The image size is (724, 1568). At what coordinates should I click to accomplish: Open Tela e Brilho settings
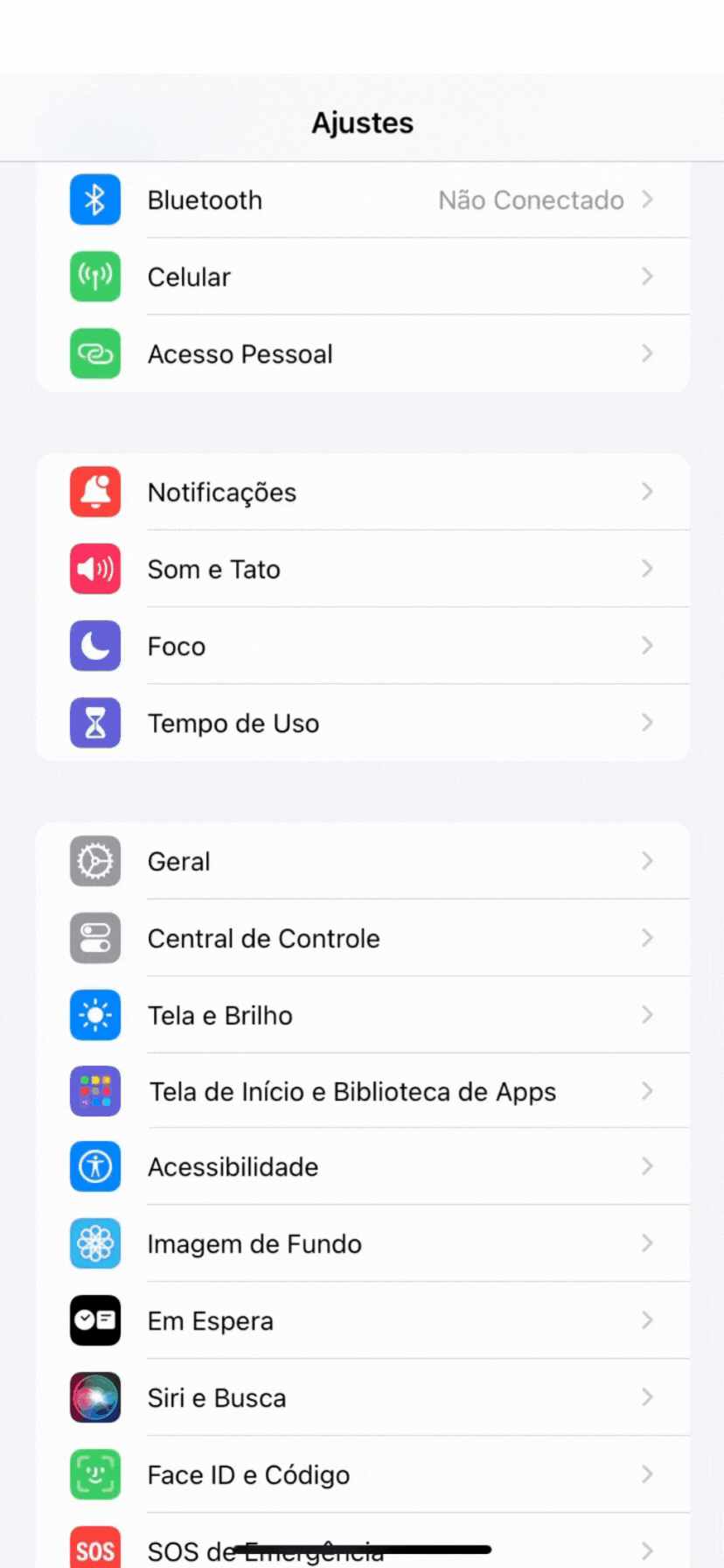(219, 1016)
